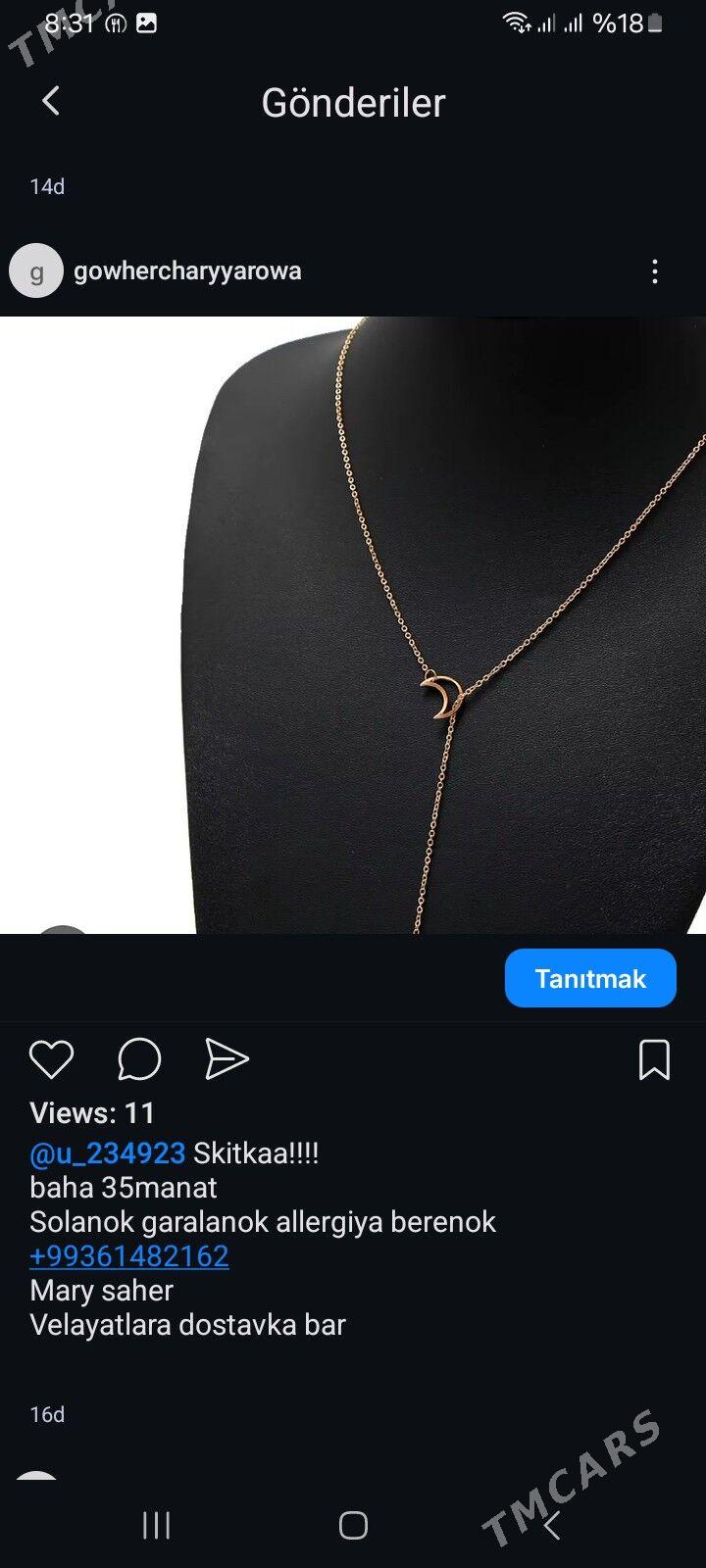Image resolution: width=706 pixels, height=1568 pixels.
Task: Call the number +99361482162
Action: coord(129,1256)
